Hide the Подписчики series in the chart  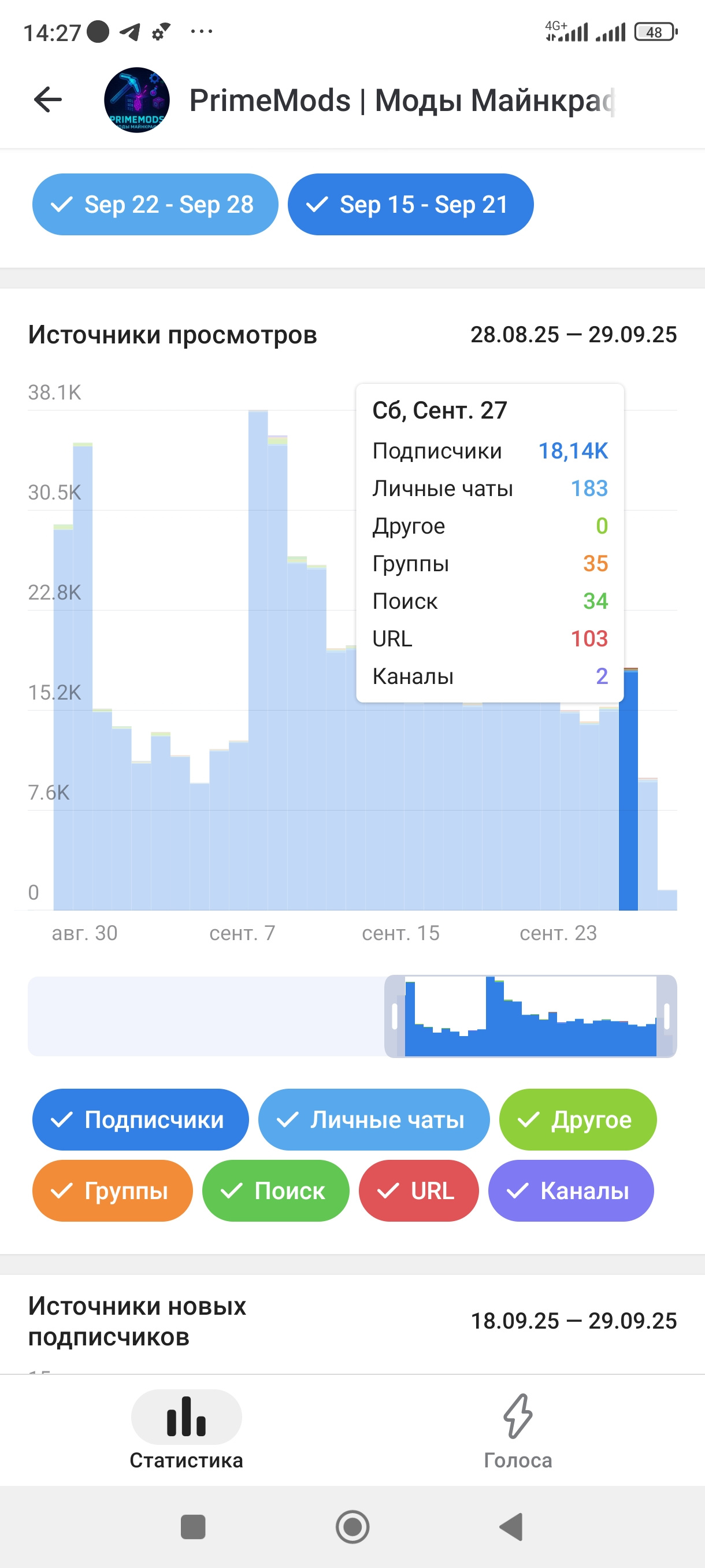pos(140,1119)
